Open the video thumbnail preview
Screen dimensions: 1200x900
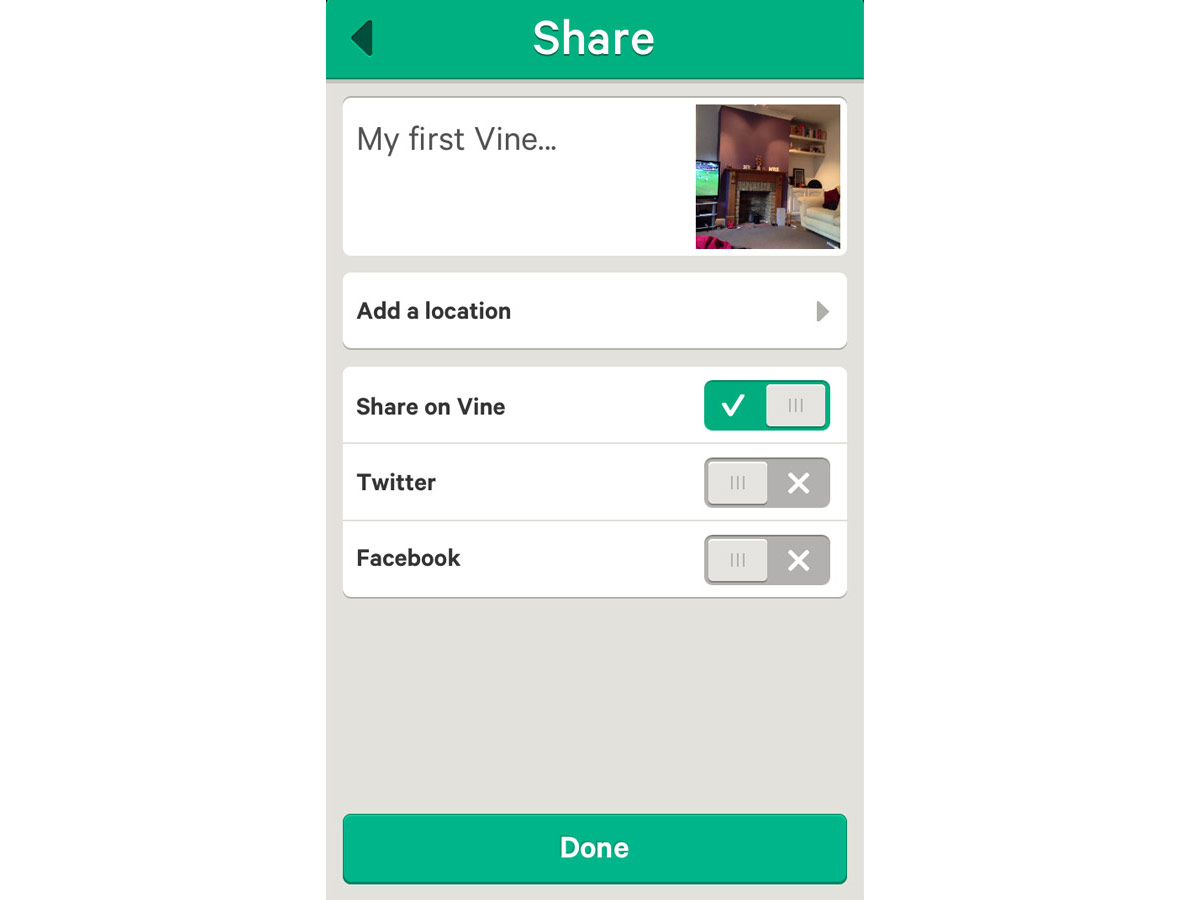[767, 176]
